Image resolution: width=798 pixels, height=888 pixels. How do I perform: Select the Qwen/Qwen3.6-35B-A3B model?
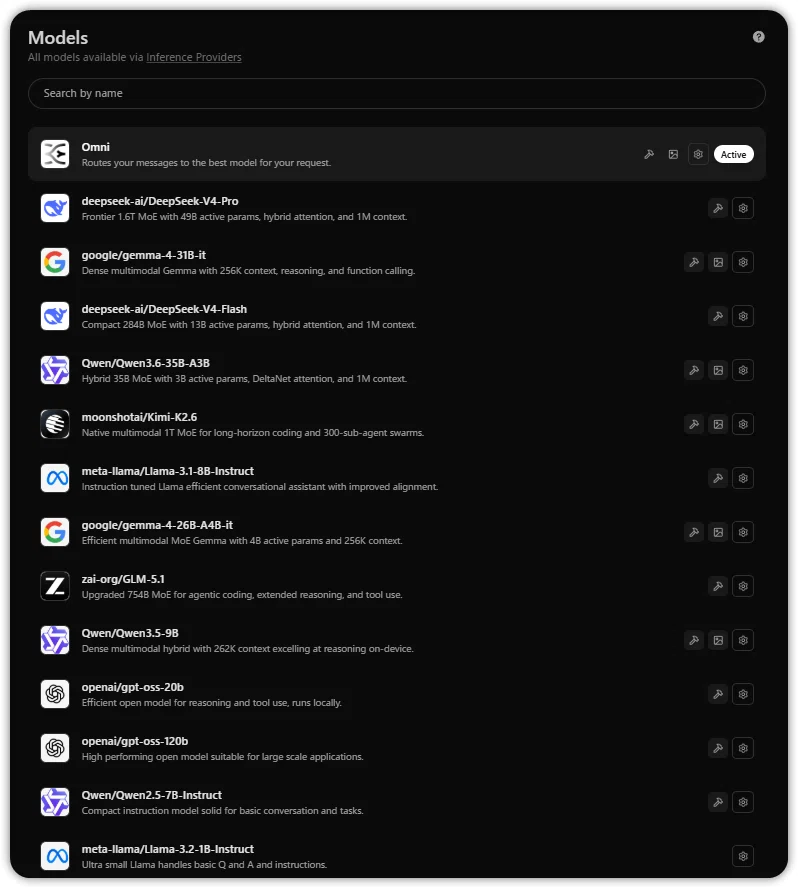click(396, 370)
